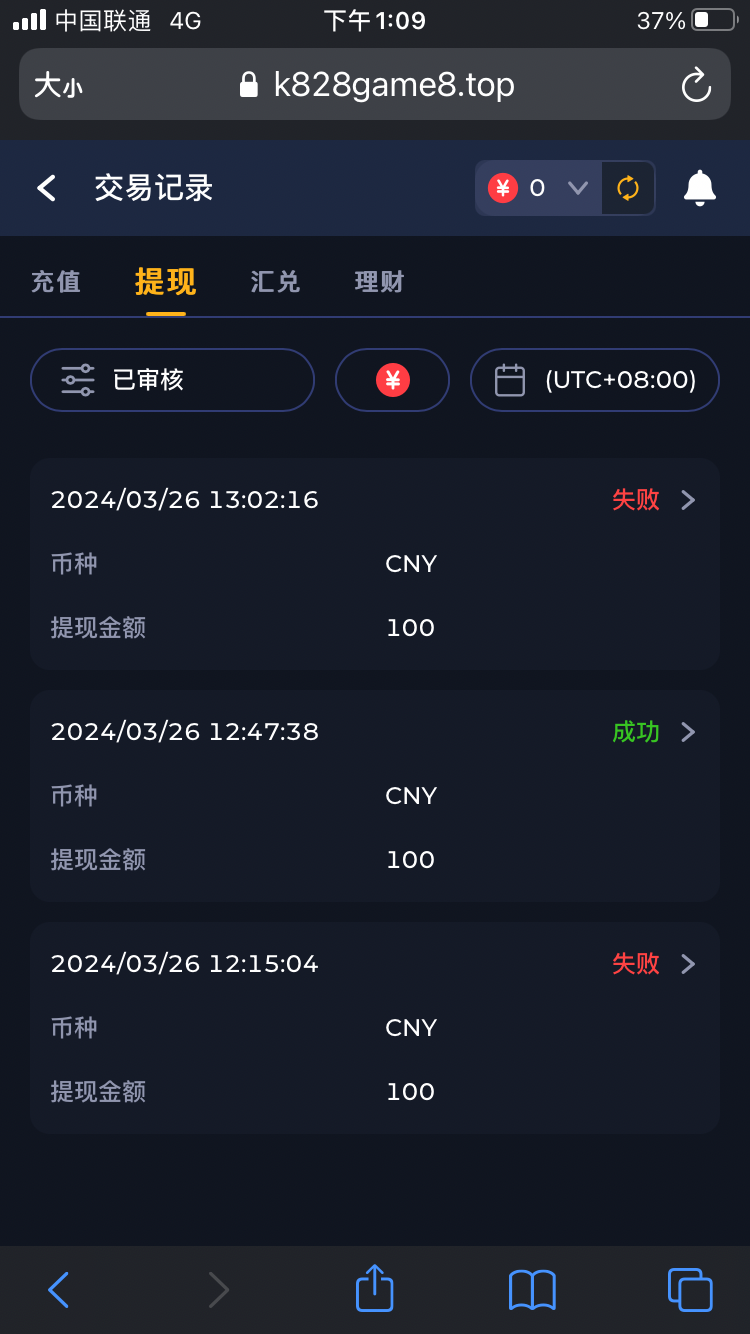Open the 已审核 status filter
Image resolution: width=750 pixels, height=1334 pixels.
coord(172,380)
